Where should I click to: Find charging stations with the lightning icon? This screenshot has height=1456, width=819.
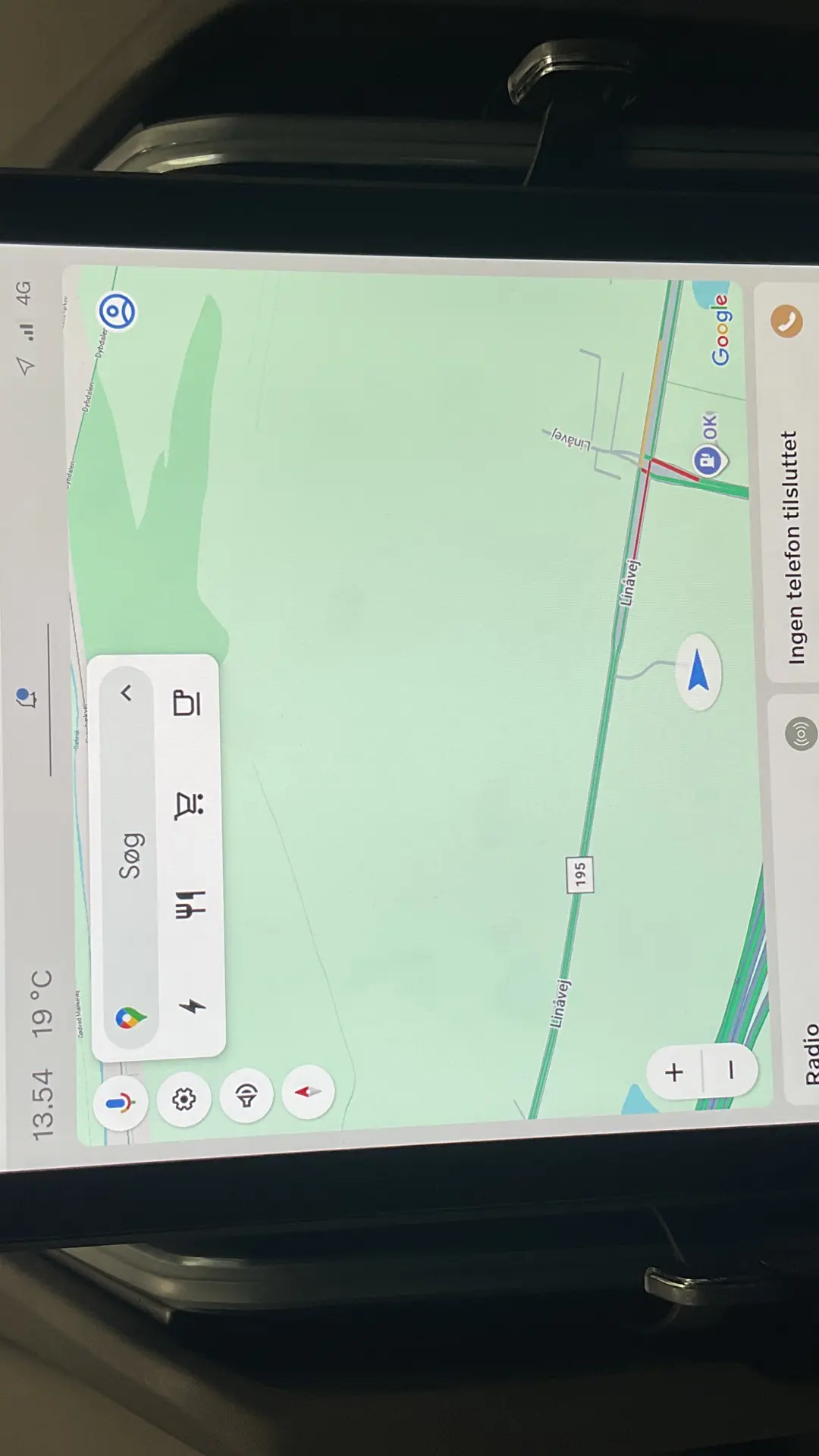click(x=193, y=1006)
